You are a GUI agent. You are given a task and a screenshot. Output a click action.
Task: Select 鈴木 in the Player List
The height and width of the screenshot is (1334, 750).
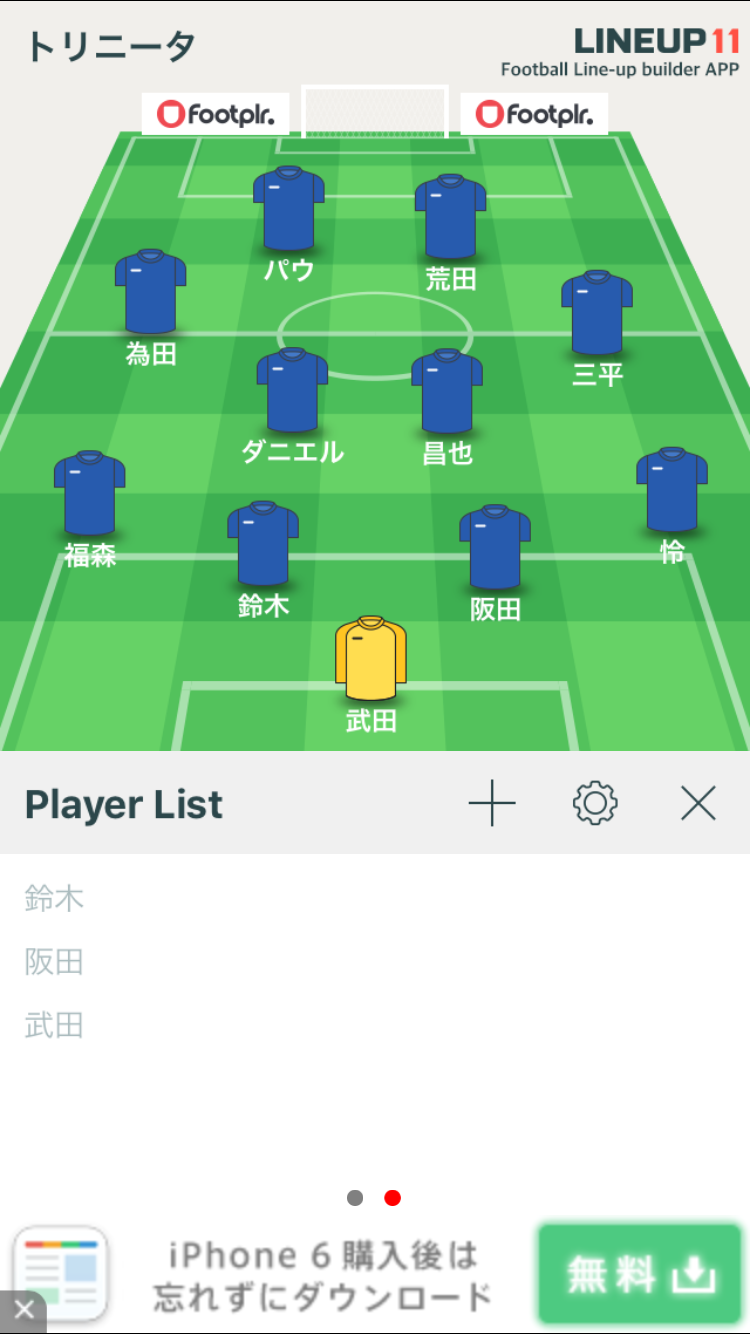coord(54,899)
